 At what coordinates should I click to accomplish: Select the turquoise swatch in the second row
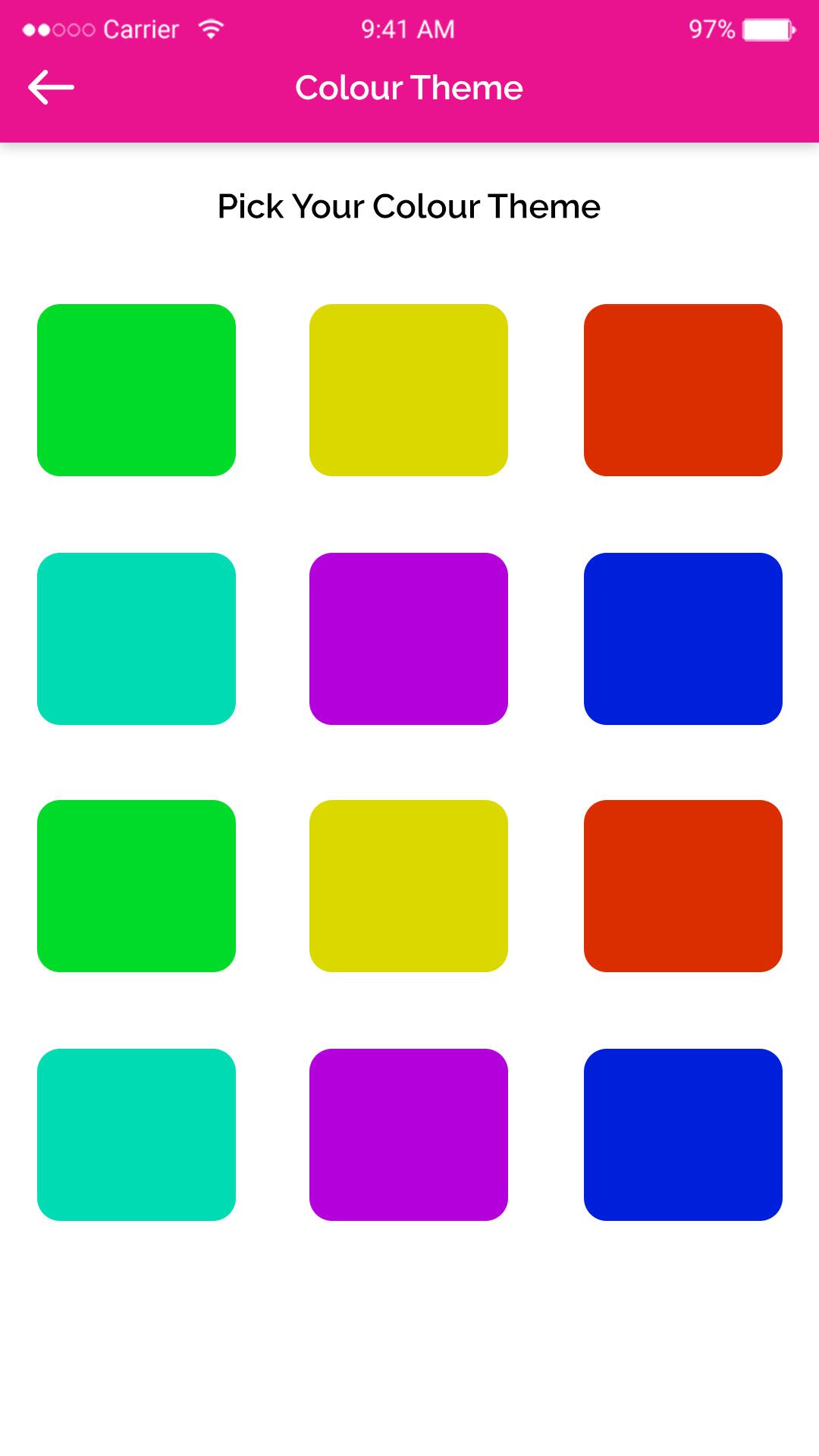[136, 639]
